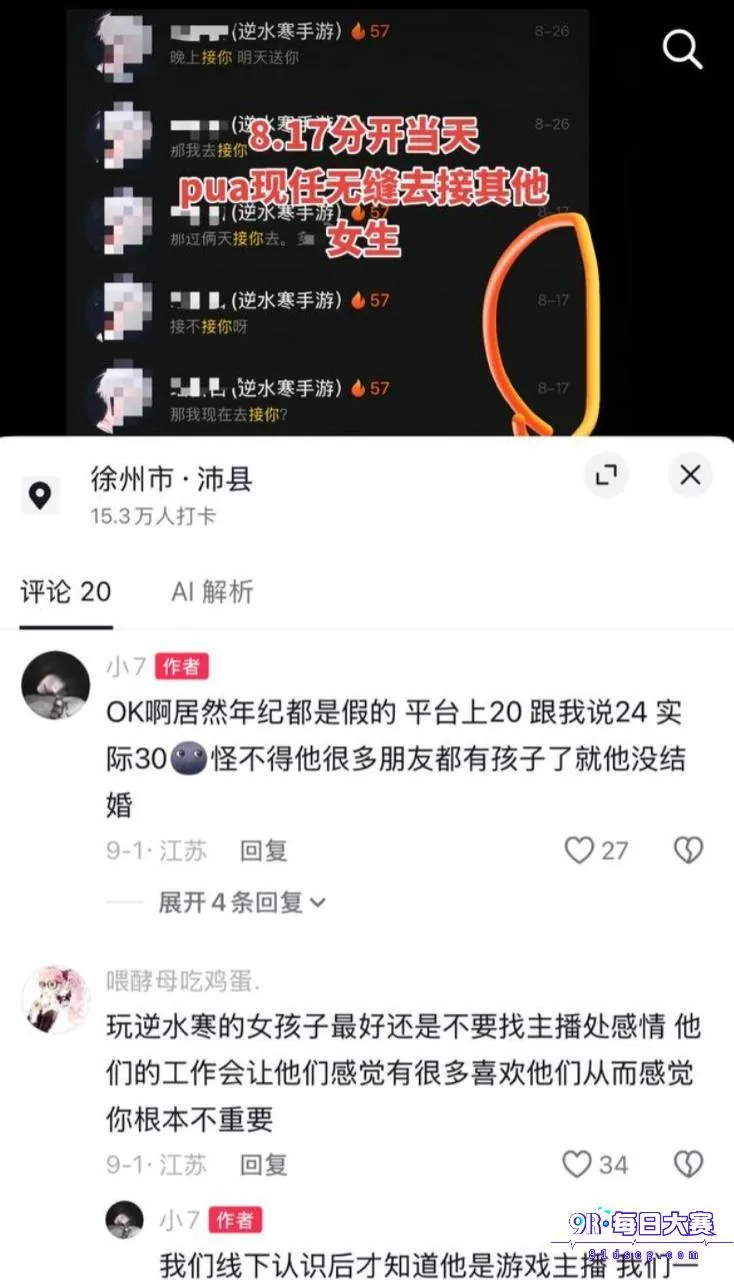Close the comments panel
734x1280 pixels.
[x=690, y=476]
